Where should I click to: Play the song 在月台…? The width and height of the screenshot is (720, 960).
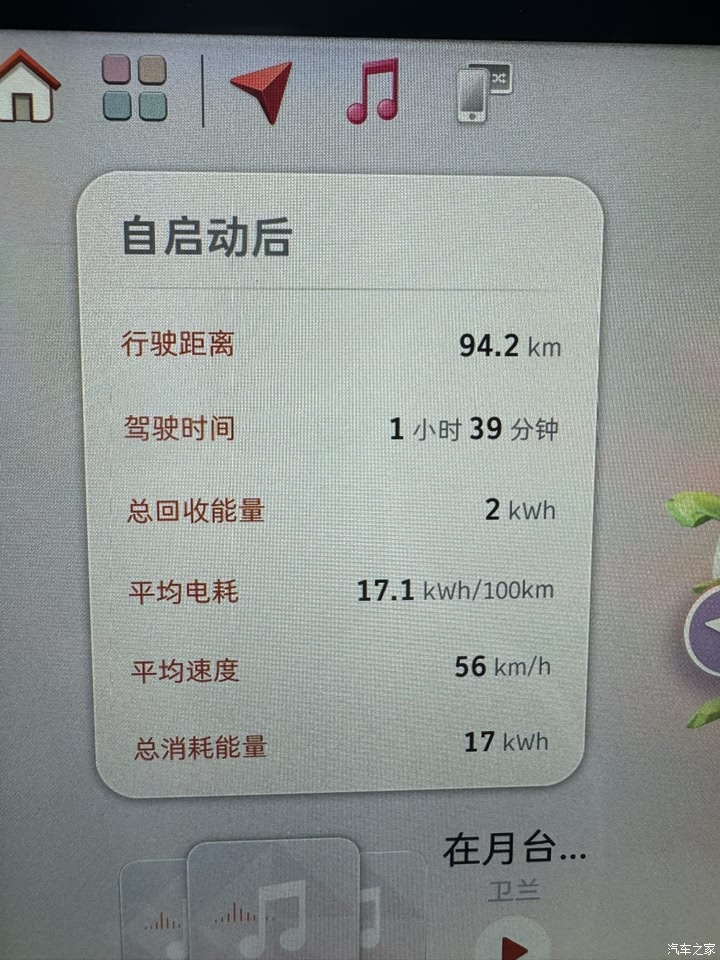pyautogui.click(x=511, y=943)
